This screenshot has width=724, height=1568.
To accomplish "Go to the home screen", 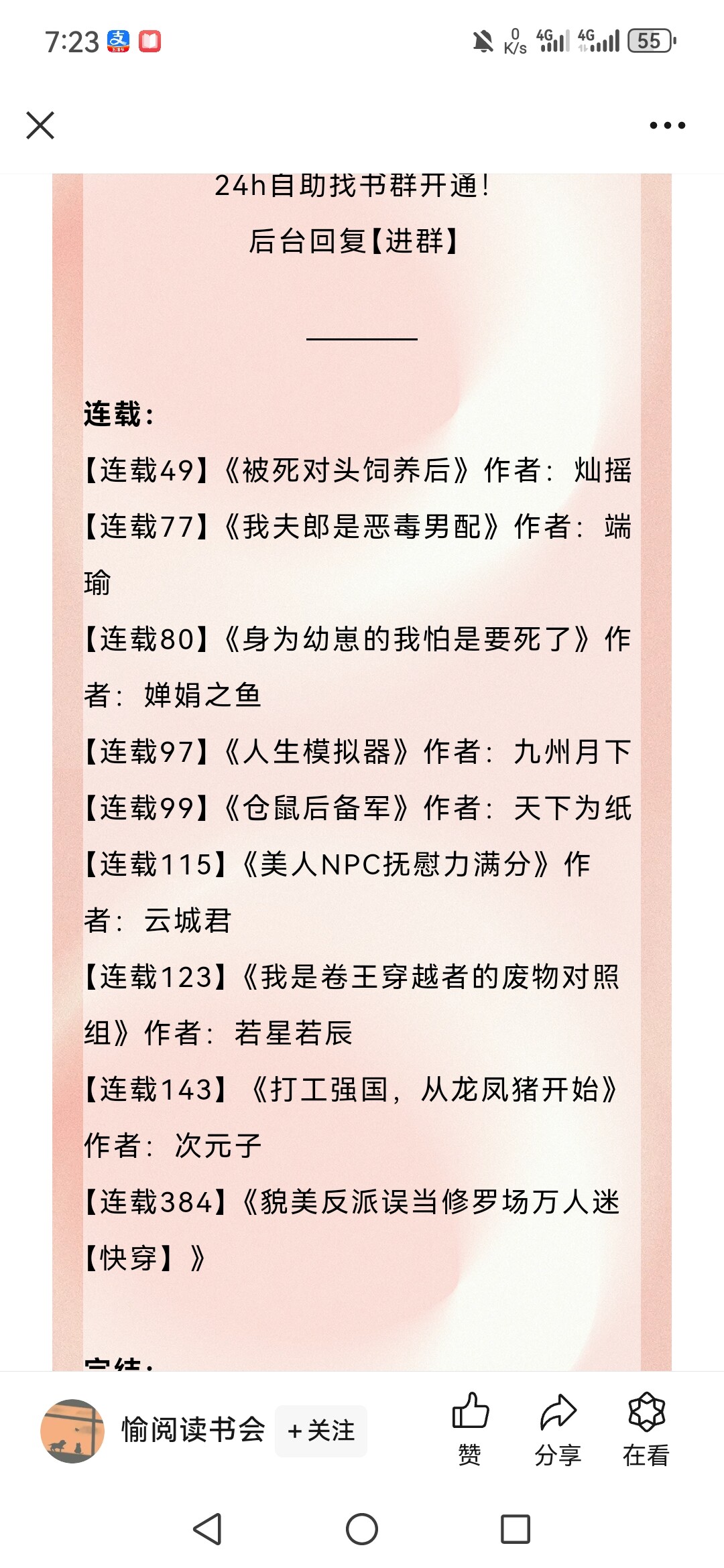I will click(x=362, y=1530).
